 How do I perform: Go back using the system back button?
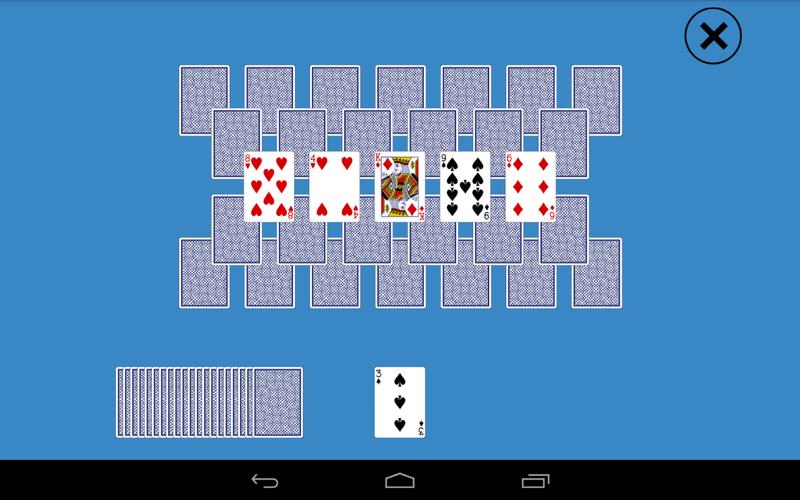tap(265, 481)
